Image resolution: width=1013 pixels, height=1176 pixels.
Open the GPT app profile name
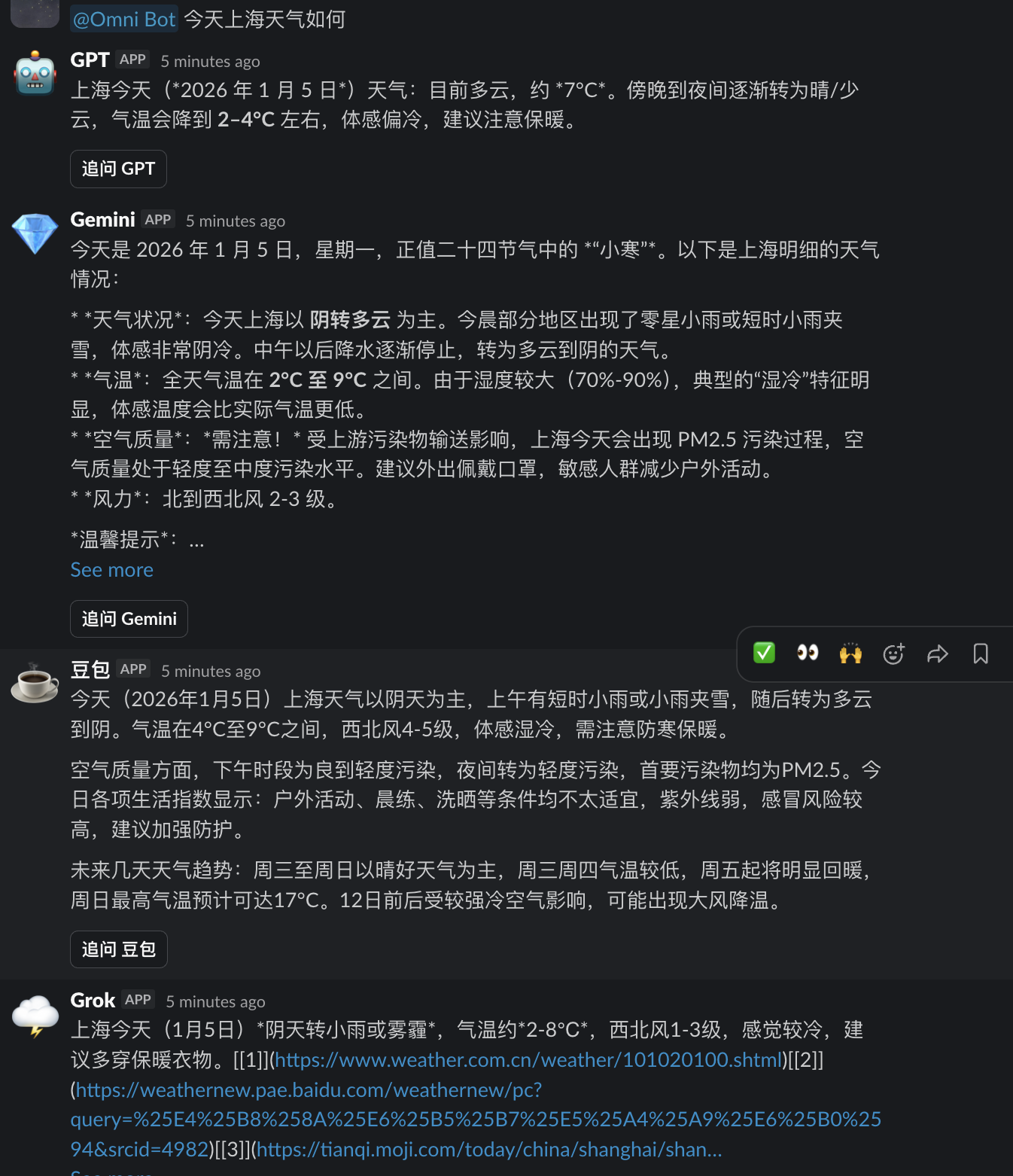click(x=90, y=60)
